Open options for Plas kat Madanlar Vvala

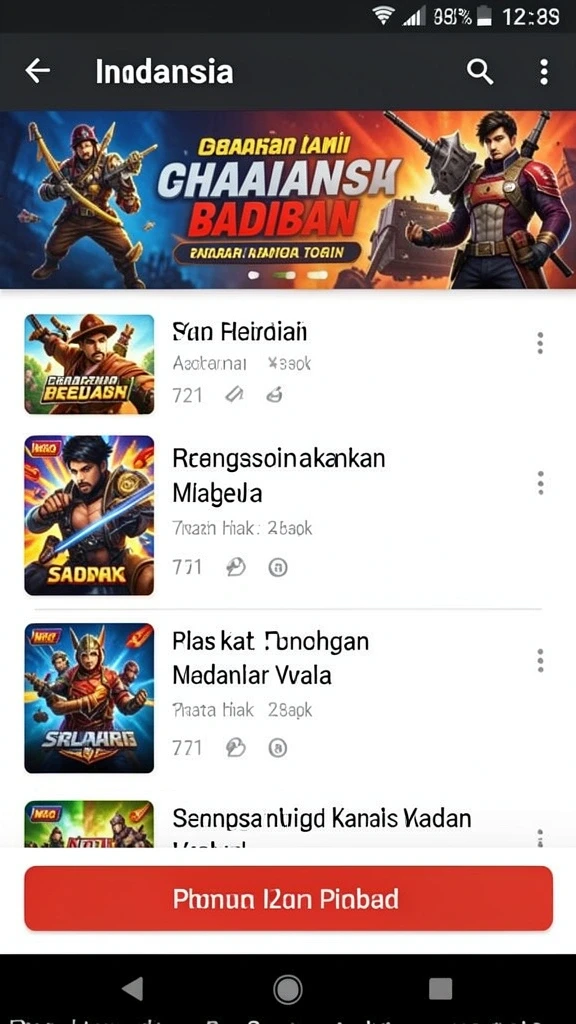tap(540, 661)
